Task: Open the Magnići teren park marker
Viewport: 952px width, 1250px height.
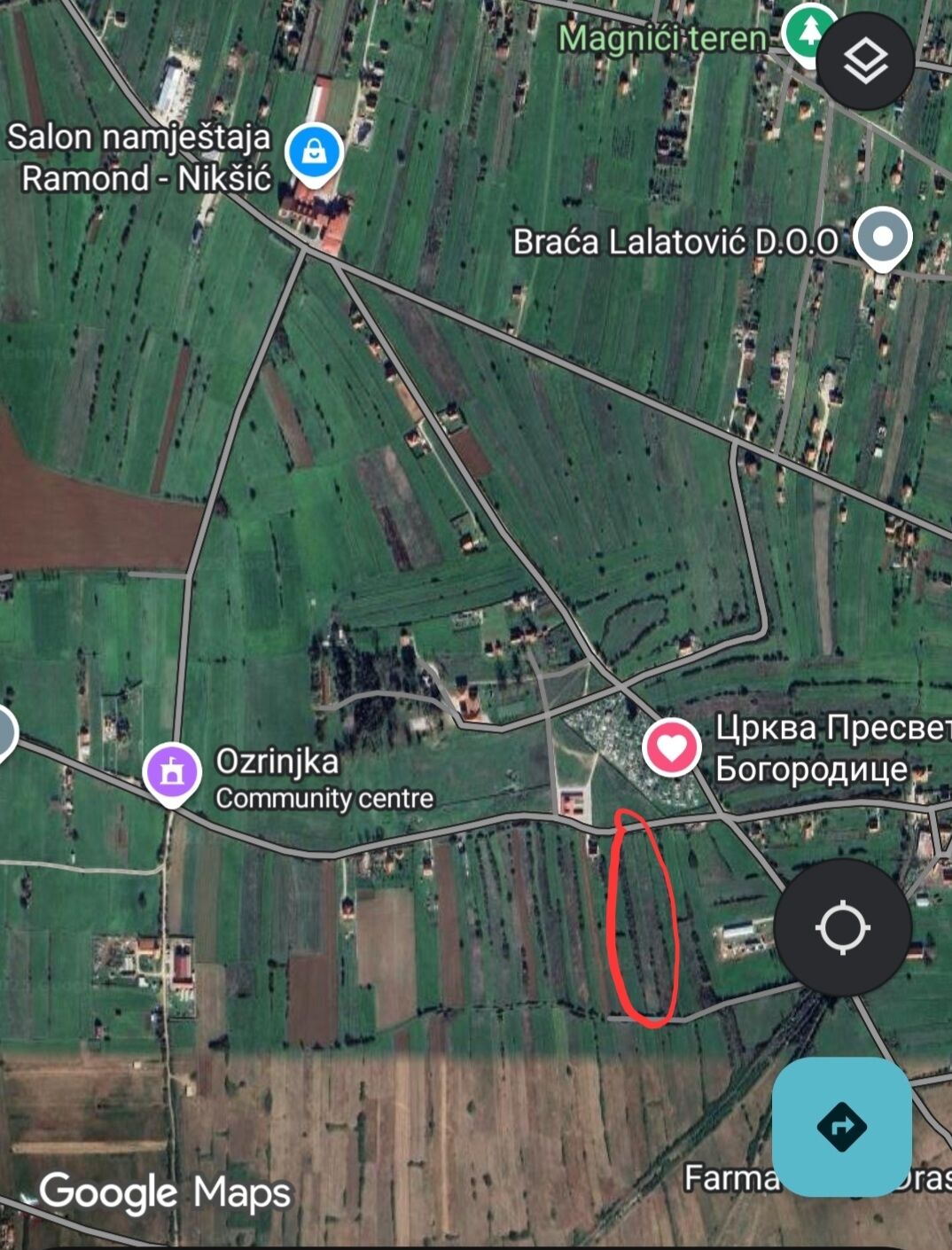Action: coord(805,34)
